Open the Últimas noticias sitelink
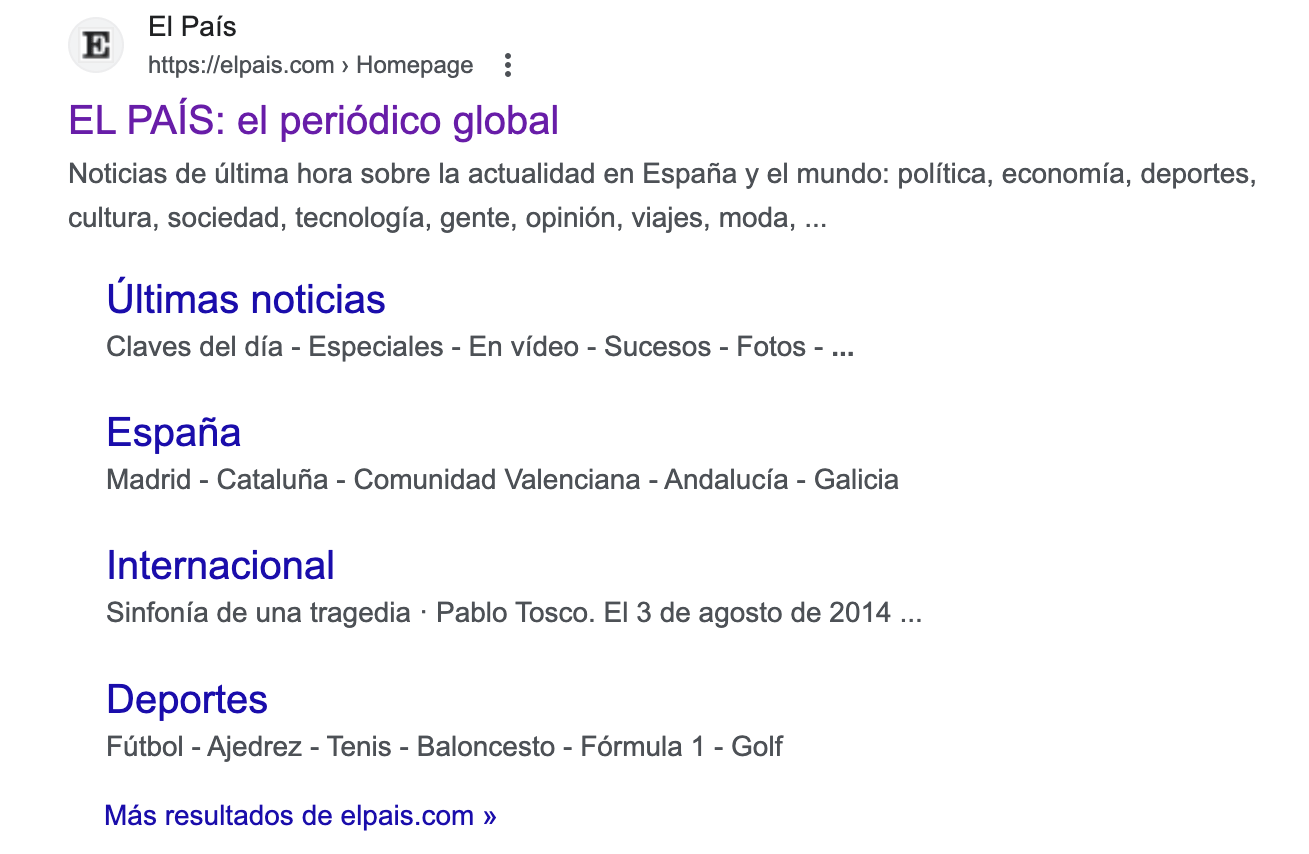Screen dimensions: 1309x854 245,299
